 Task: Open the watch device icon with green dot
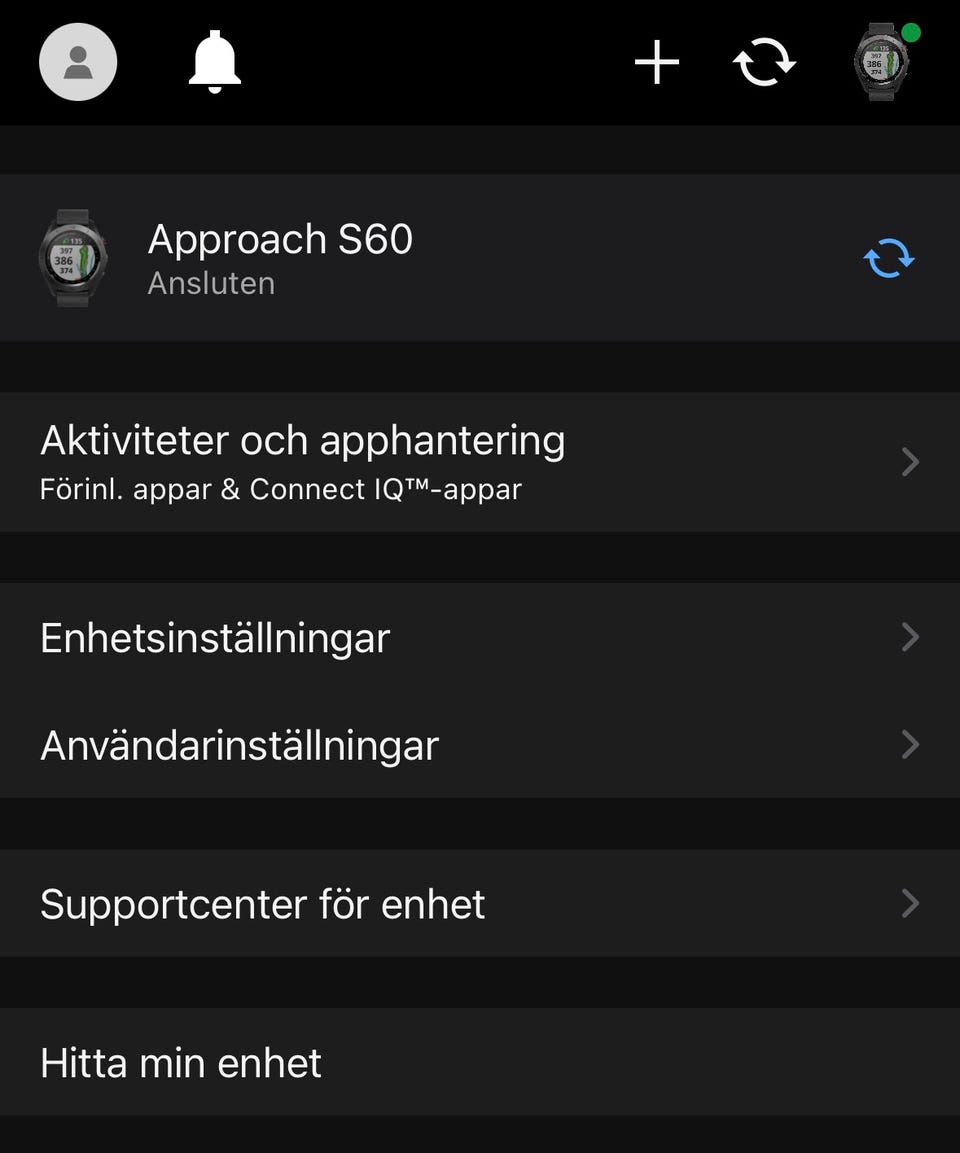(x=882, y=63)
